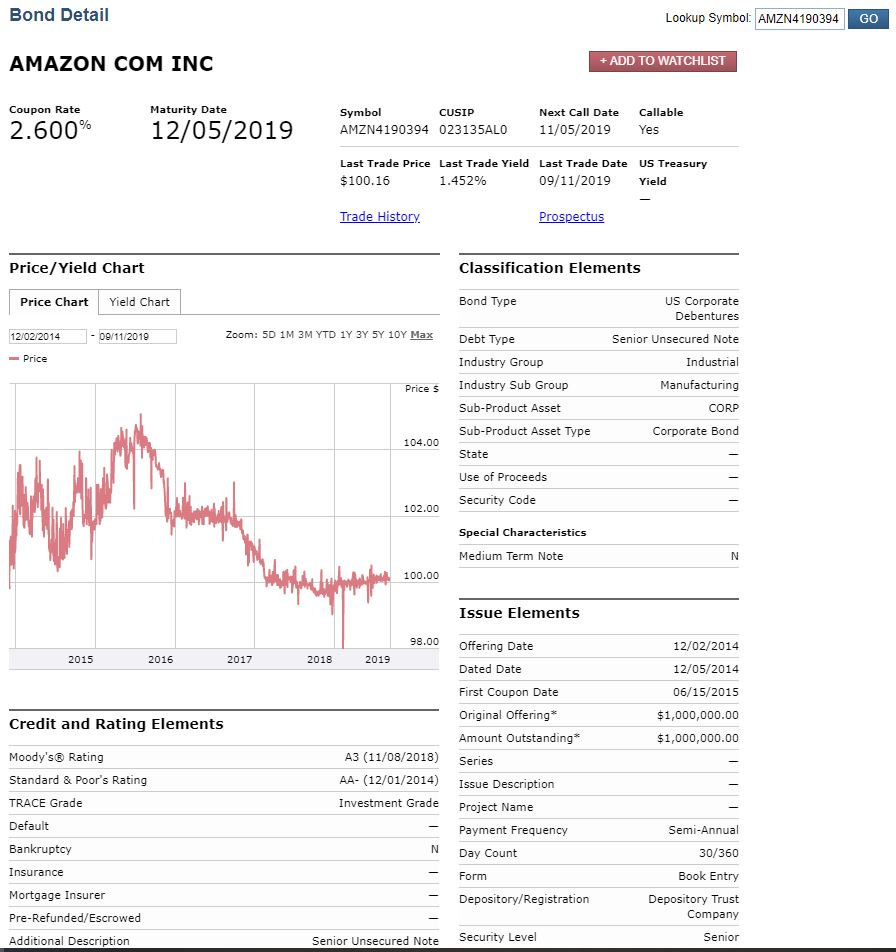
Task: Select Max zoom for the chart
Action: 421,335
